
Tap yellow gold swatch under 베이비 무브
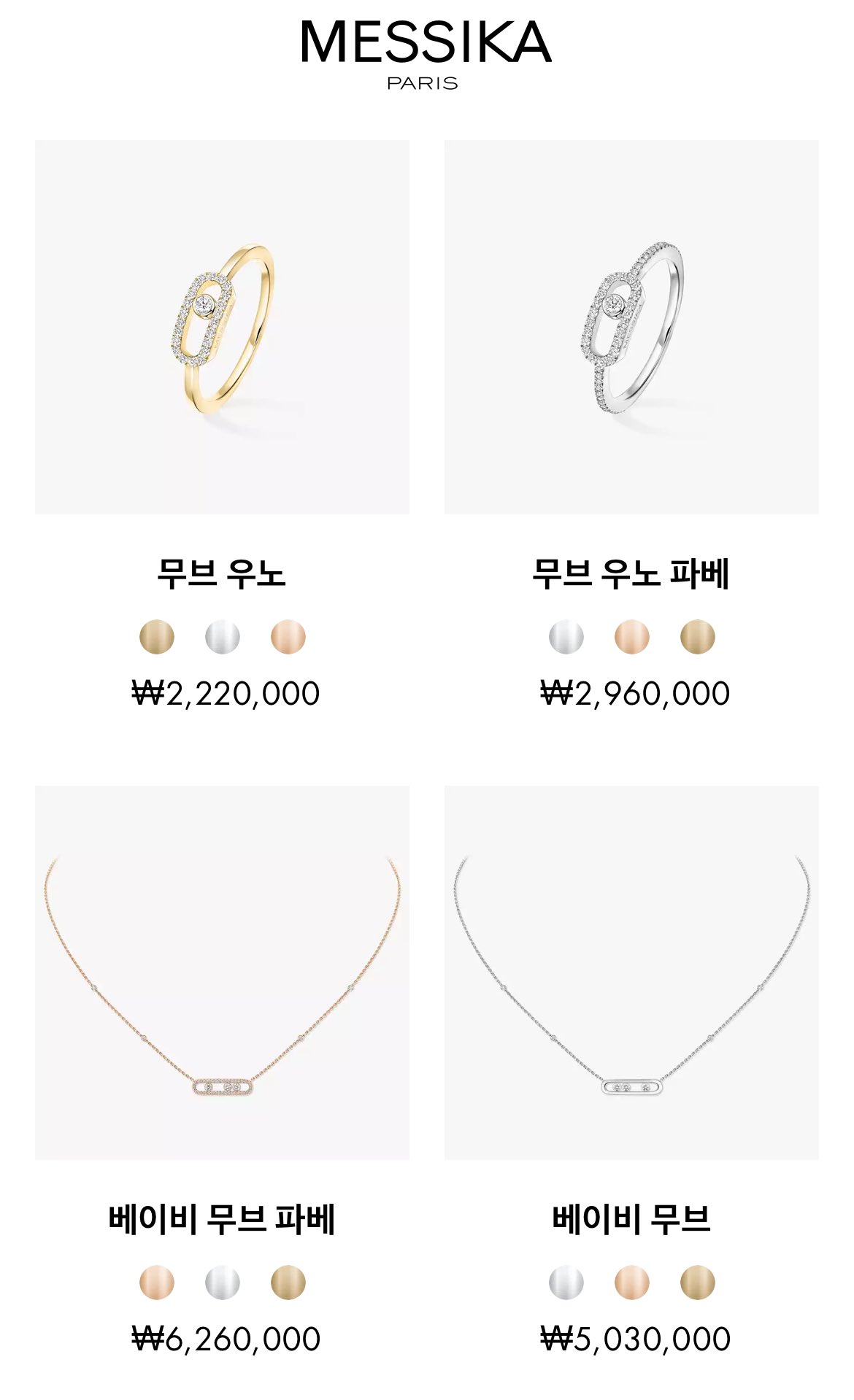[698, 1283]
